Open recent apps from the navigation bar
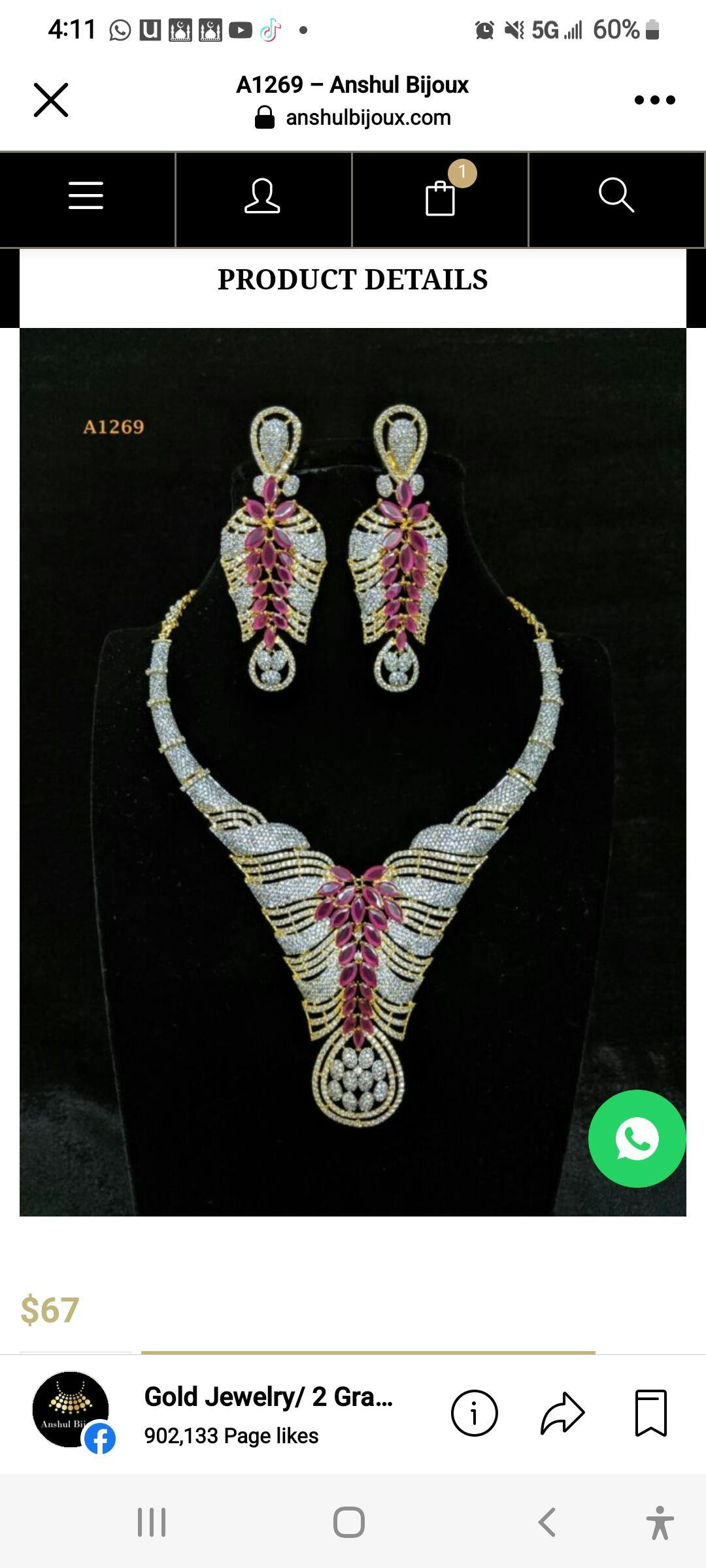Viewport: 706px width, 1568px height. pos(152,1522)
